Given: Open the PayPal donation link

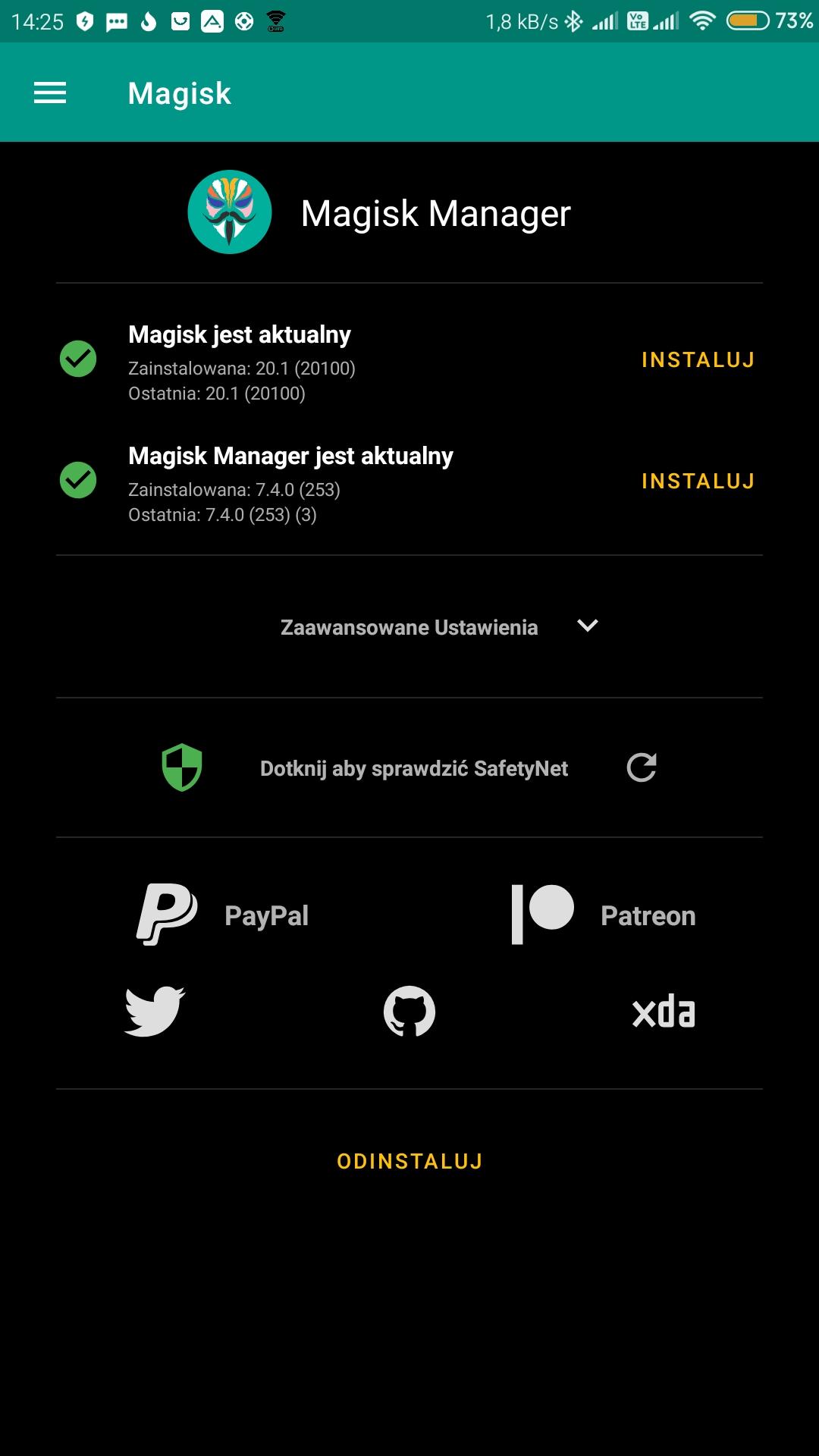Looking at the screenshot, I should (x=224, y=915).
